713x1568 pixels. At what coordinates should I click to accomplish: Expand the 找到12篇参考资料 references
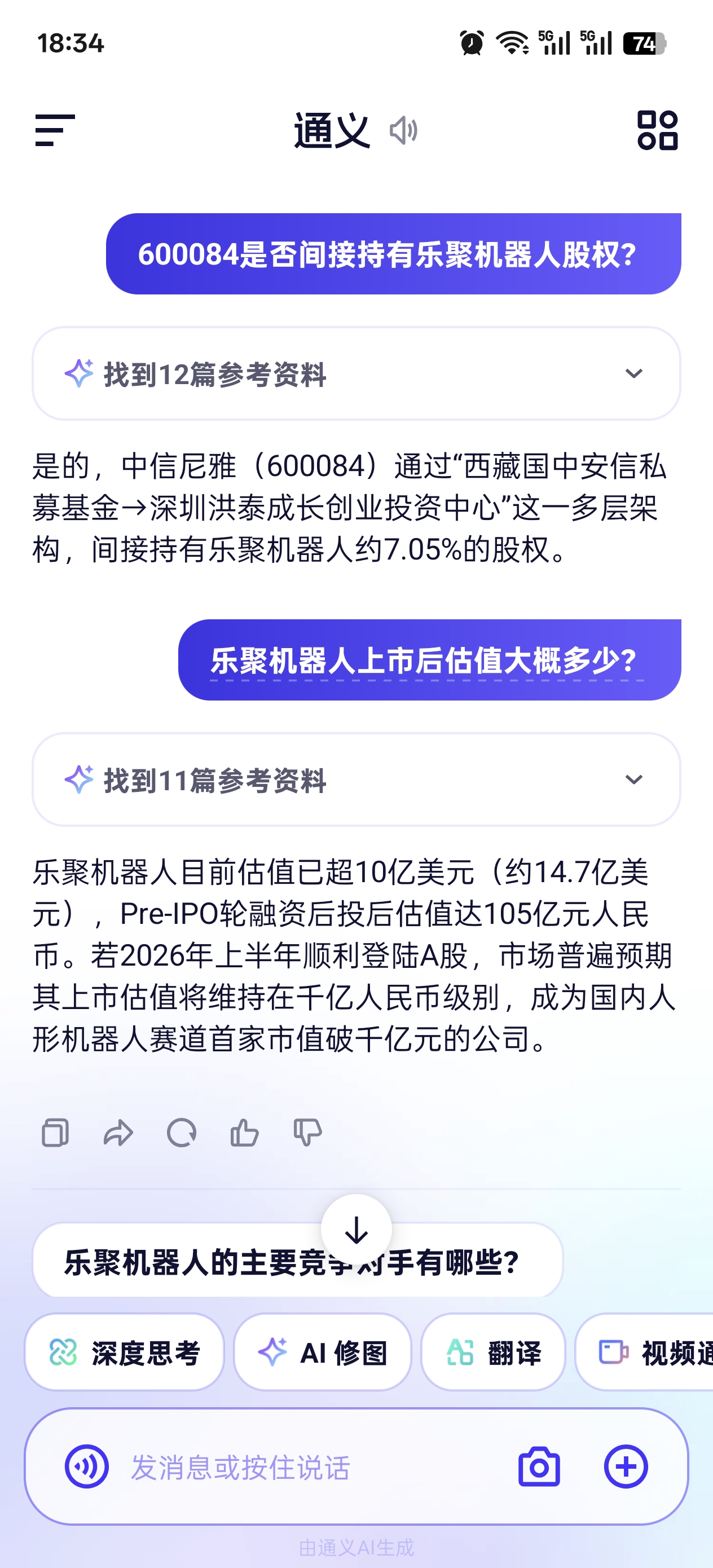click(634, 374)
